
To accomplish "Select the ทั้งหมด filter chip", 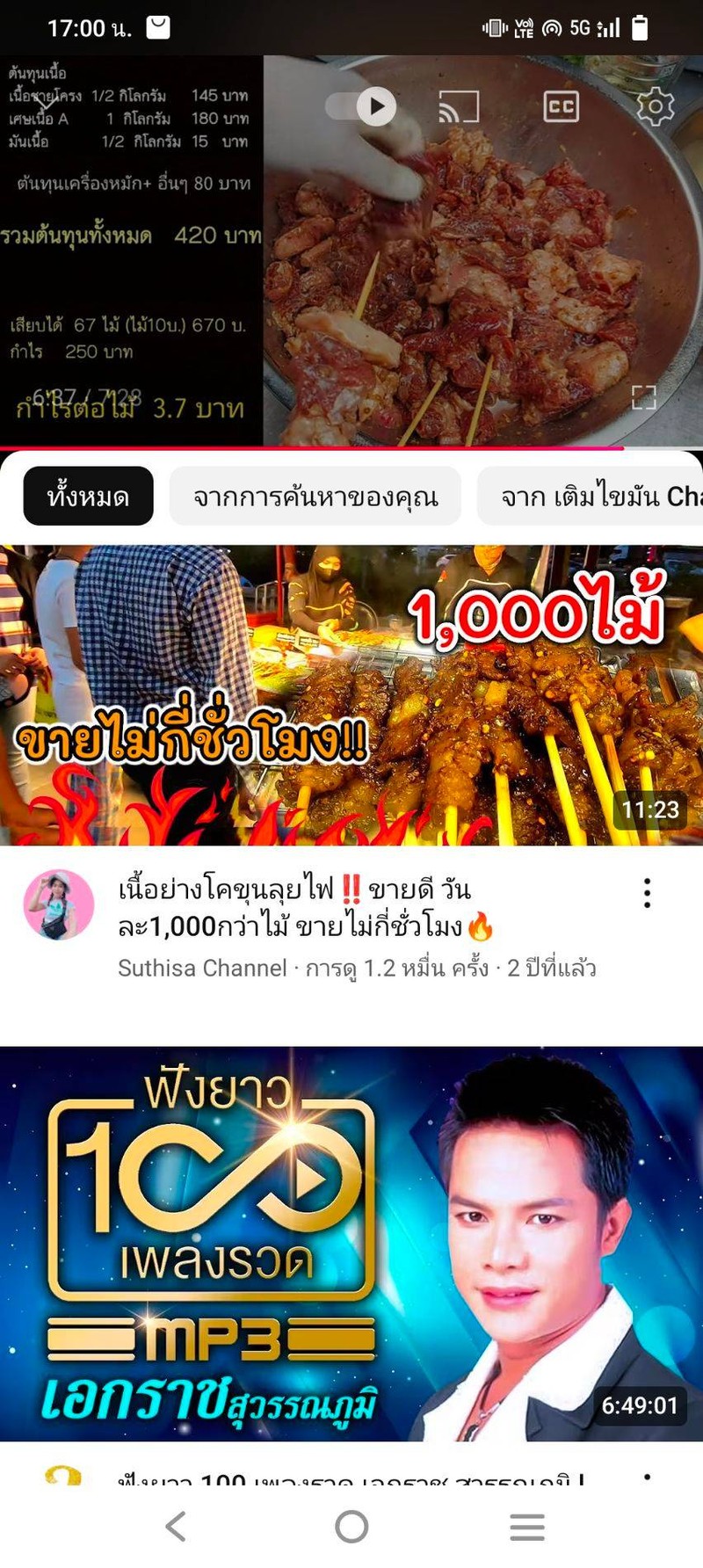I will pyautogui.click(x=87, y=496).
